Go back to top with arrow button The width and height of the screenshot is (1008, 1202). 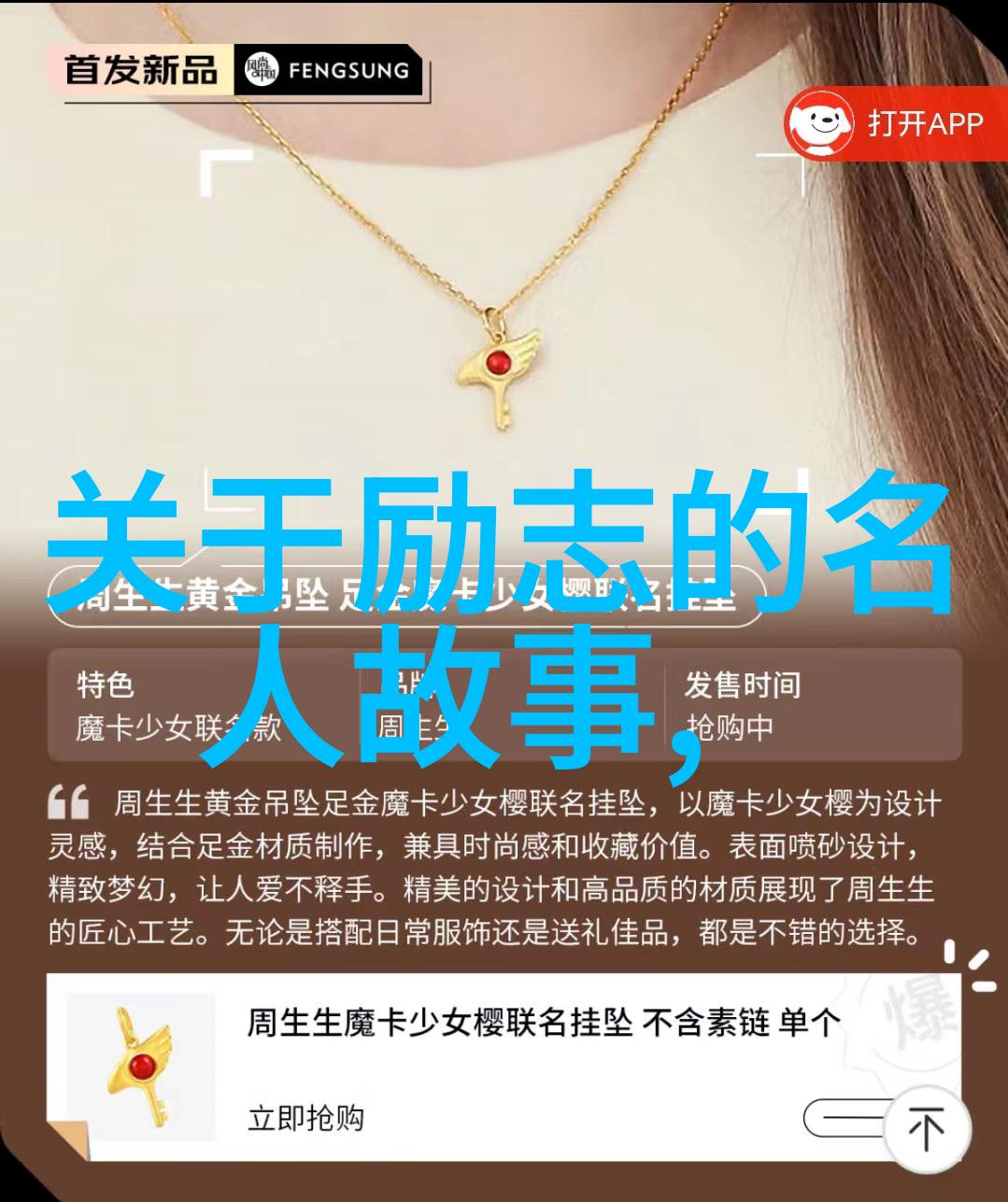click(926, 1127)
